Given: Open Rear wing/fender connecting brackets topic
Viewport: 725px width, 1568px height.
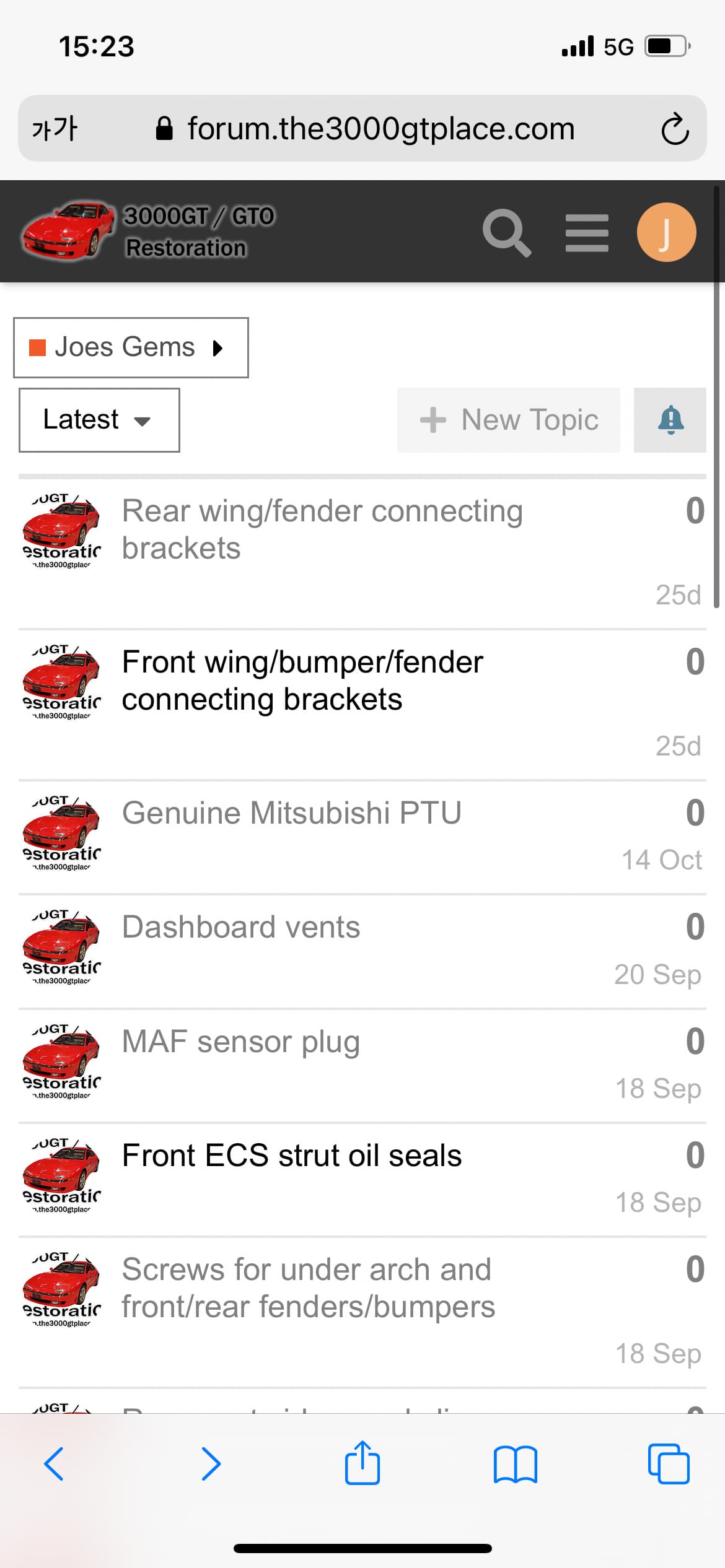Looking at the screenshot, I should pyautogui.click(x=322, y=529).
